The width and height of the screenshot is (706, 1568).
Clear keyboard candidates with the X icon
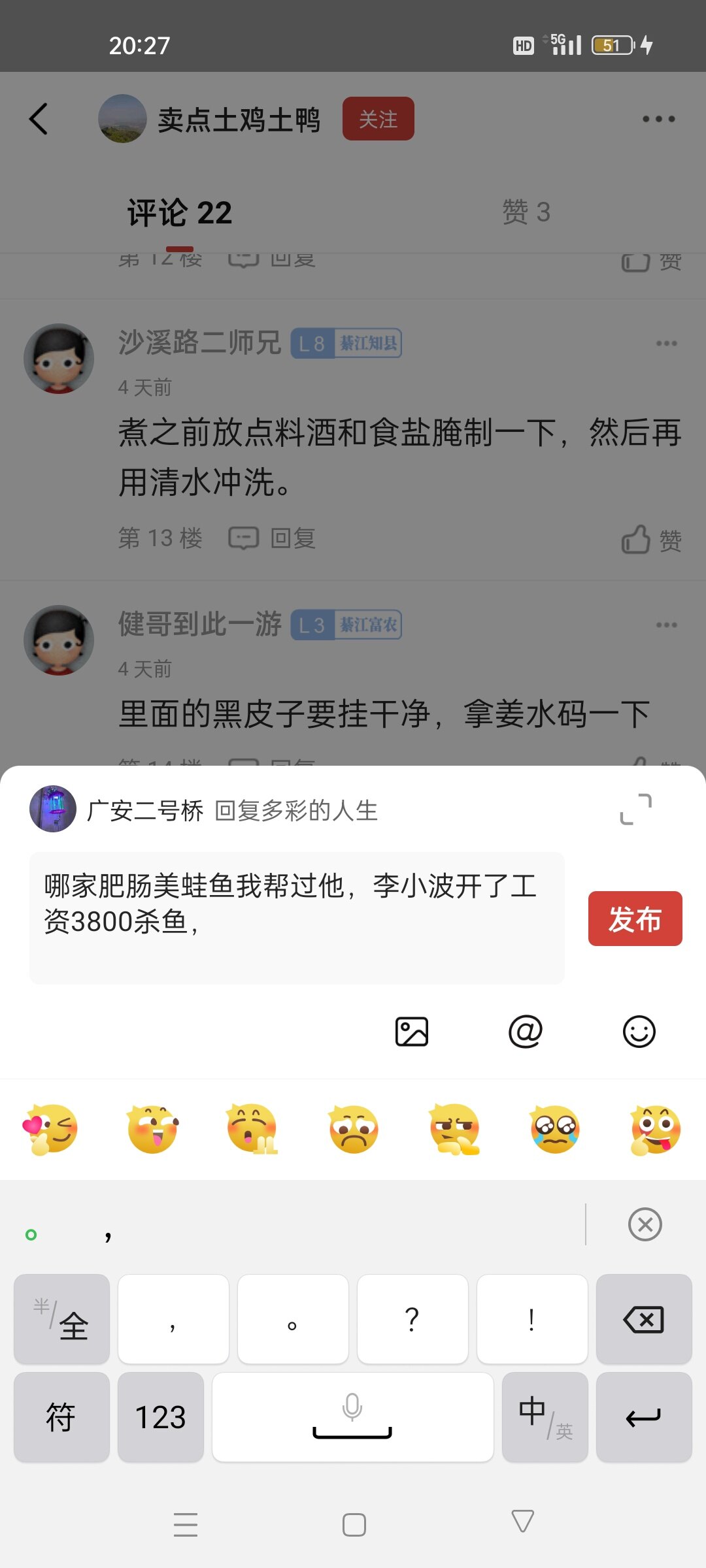click(x=645, y=1224)
